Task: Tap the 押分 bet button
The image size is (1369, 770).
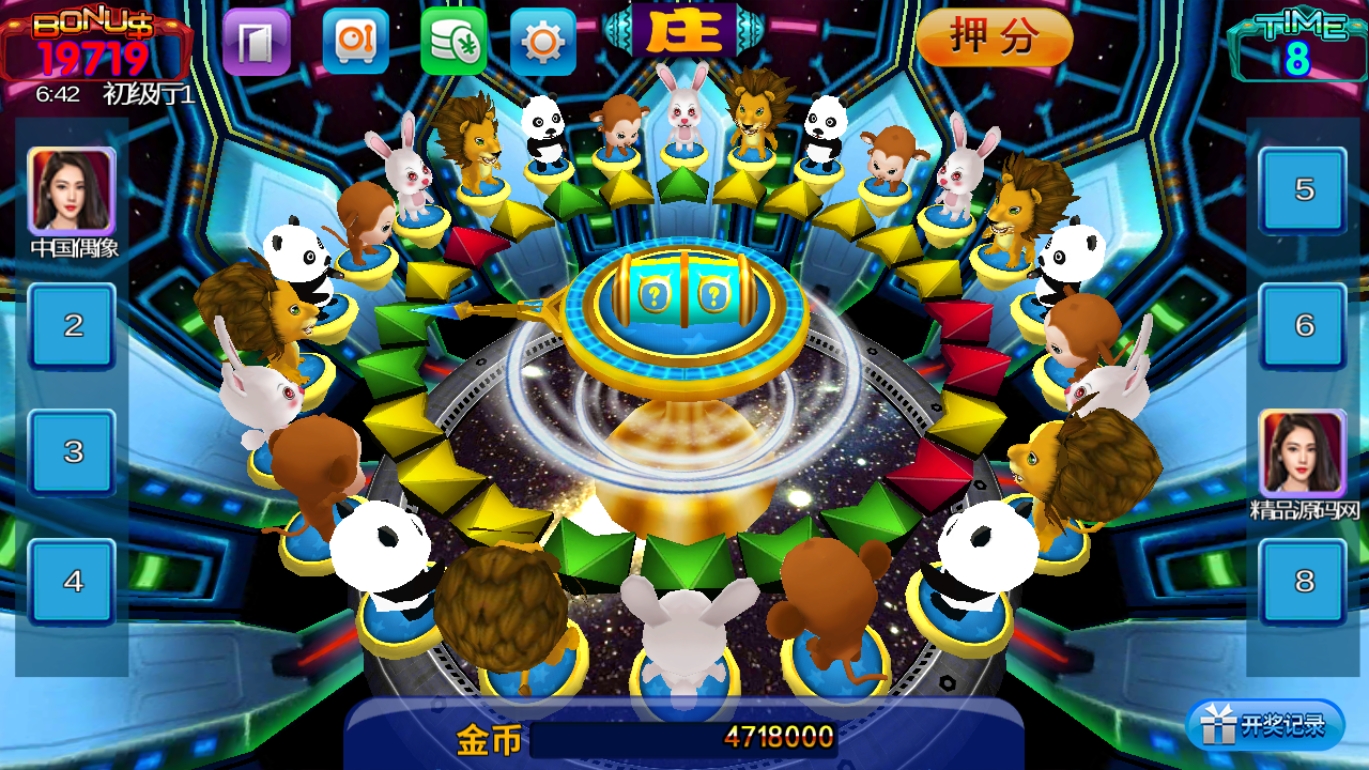Action: (x=994, y=38)
